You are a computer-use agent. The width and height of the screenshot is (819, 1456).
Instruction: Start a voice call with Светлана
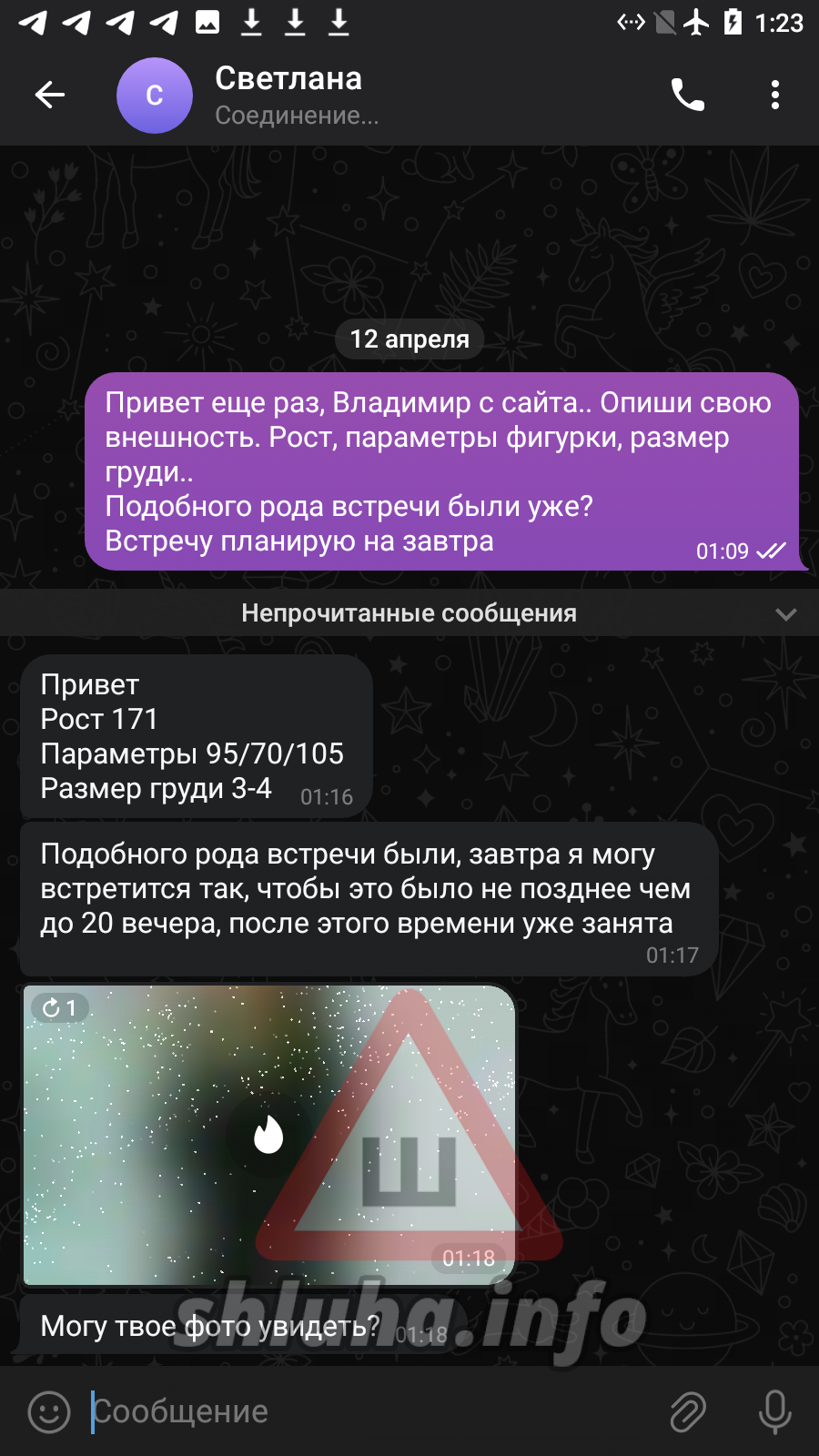688,95
